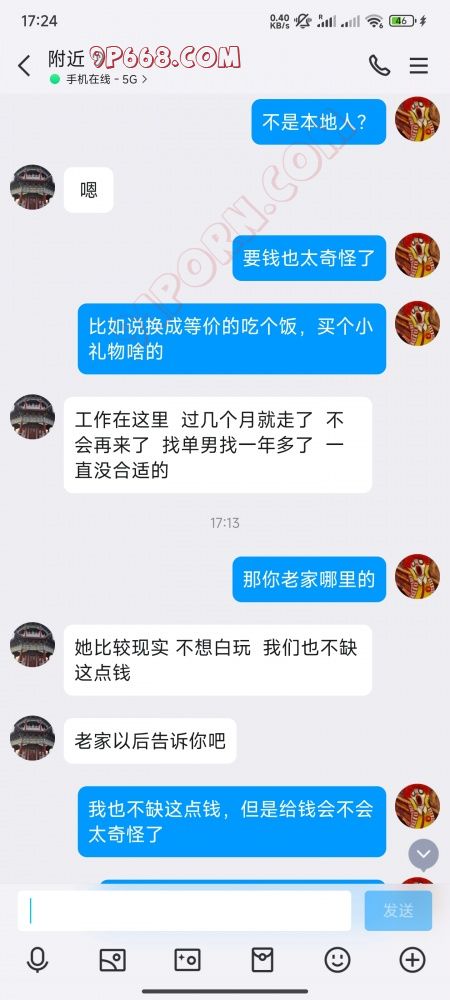450x1000 pixels.
Task: Start a voice call with this contact
Action: (379, 65)
